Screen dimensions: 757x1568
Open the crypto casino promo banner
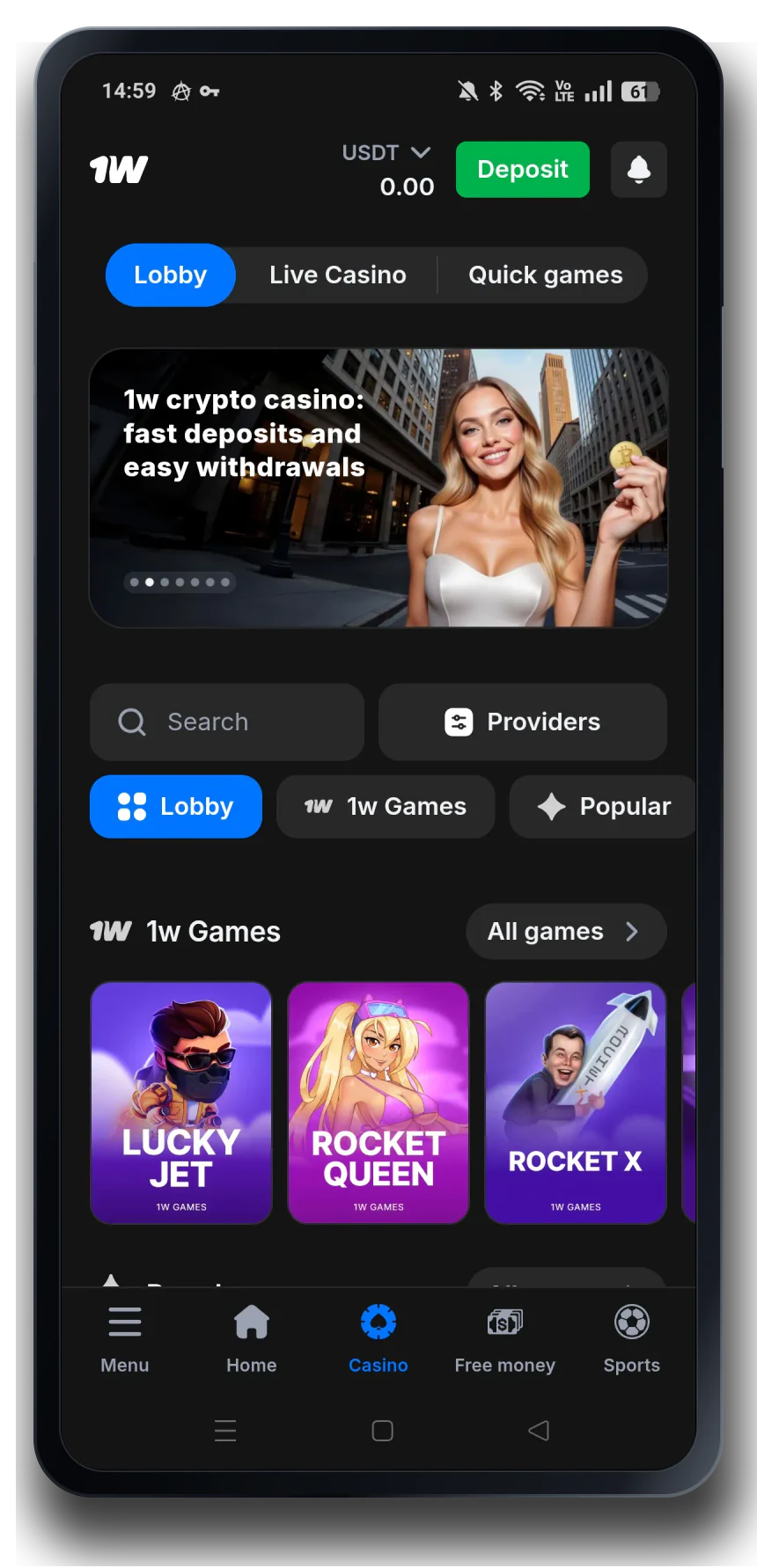coord(378,488)
